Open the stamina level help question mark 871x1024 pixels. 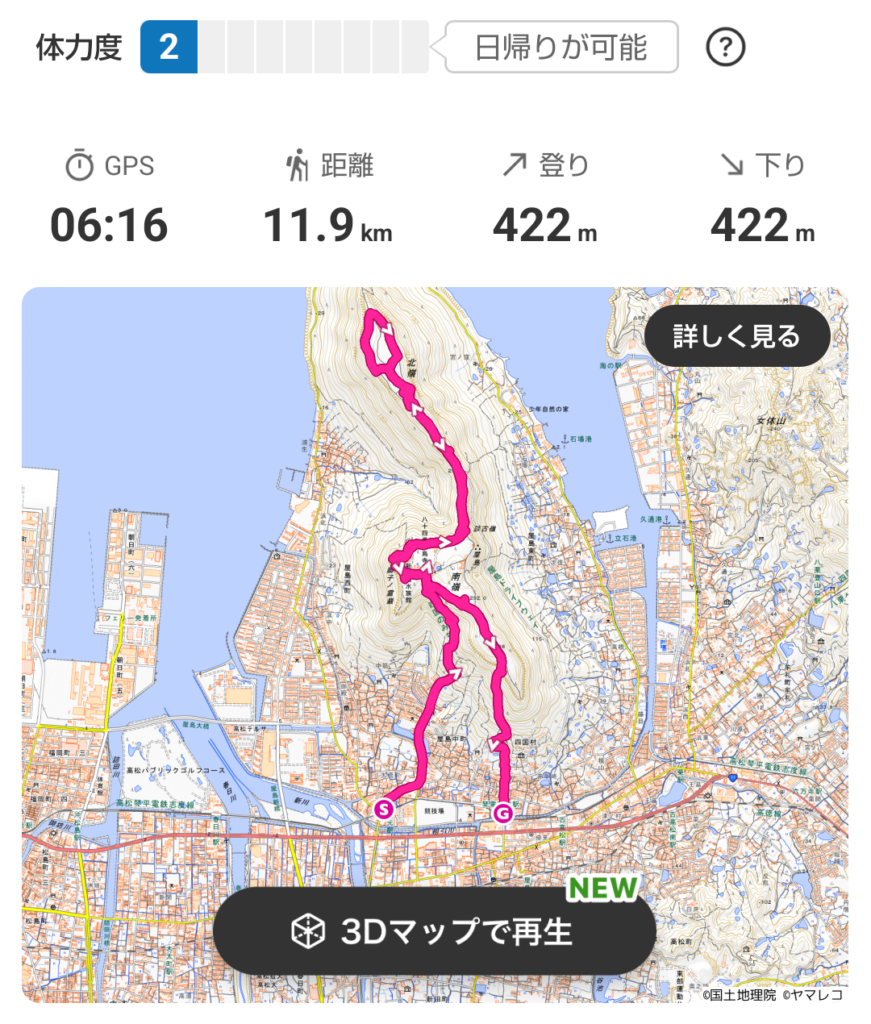(725, 48)
